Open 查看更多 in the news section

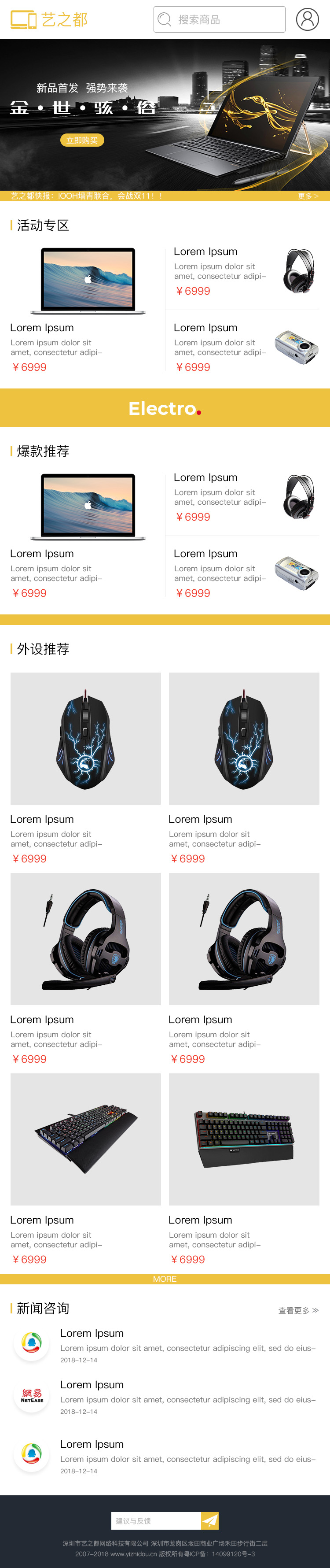(x=298, y=1310)
